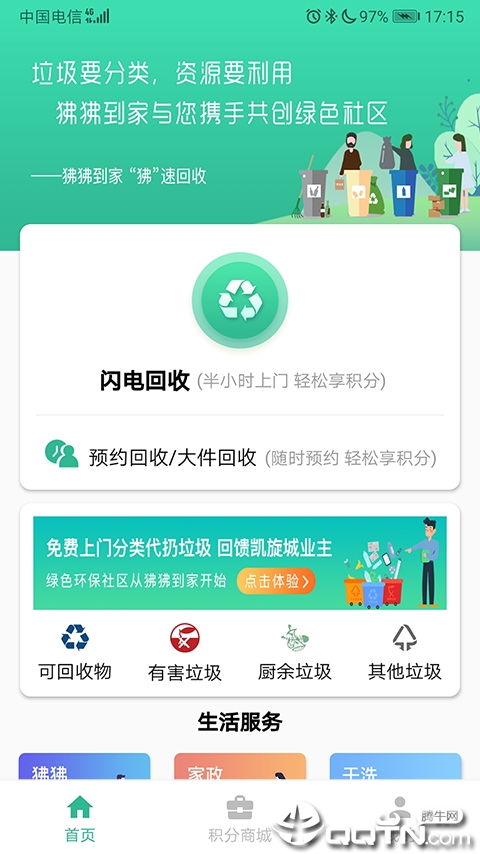Select the 厨余垃圾 category
The width and height of the screenshot is (480, 854).
(x=295, y=652)
